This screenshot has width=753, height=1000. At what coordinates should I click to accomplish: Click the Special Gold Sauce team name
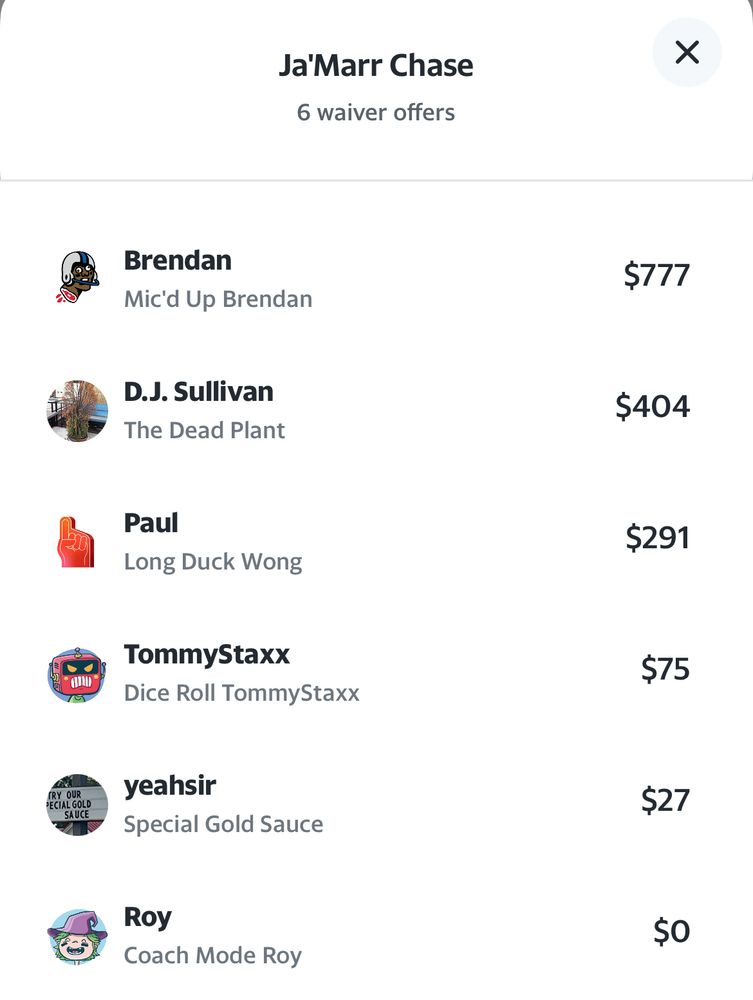[222, 824]
